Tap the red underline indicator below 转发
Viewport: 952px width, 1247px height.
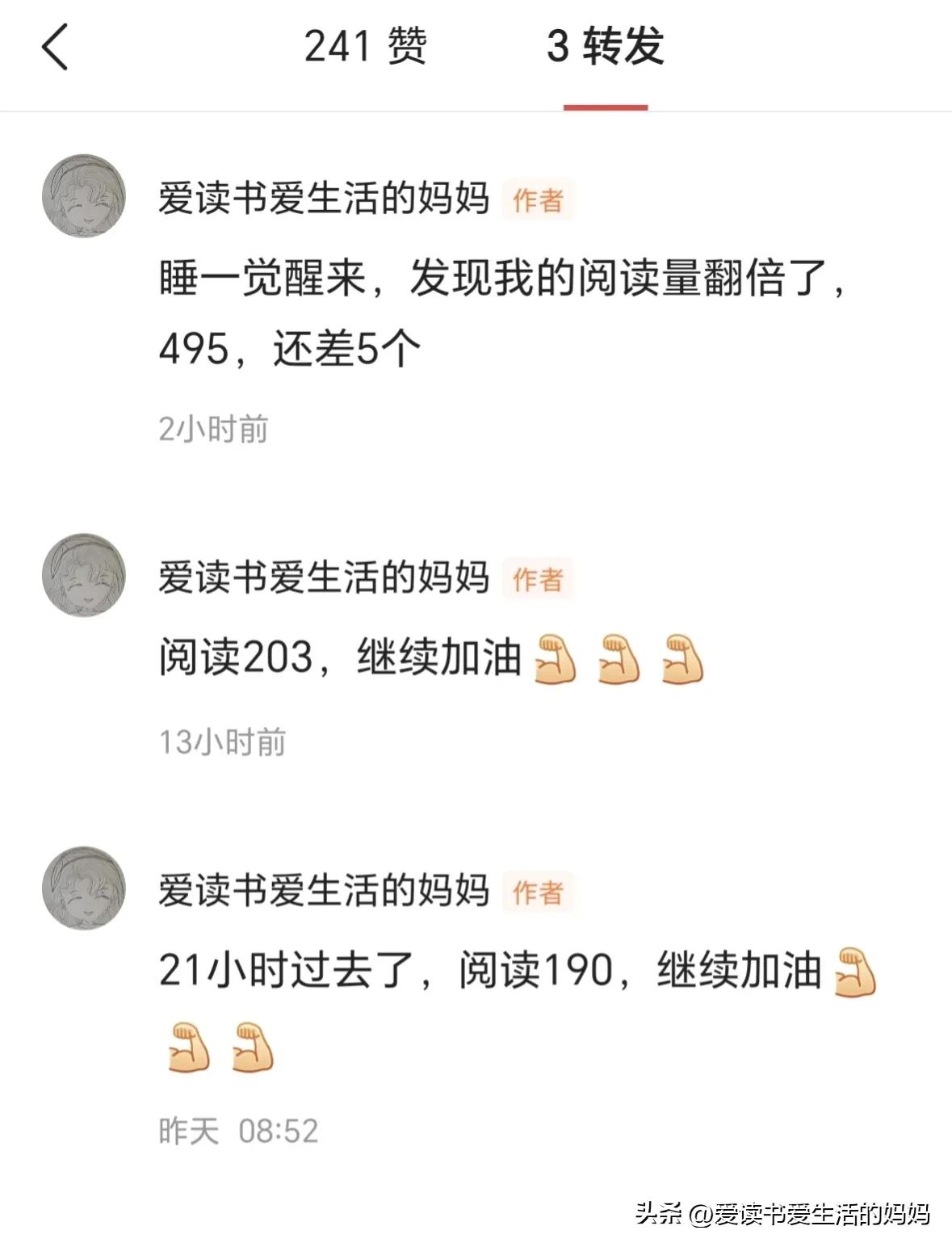click(605, 103)
